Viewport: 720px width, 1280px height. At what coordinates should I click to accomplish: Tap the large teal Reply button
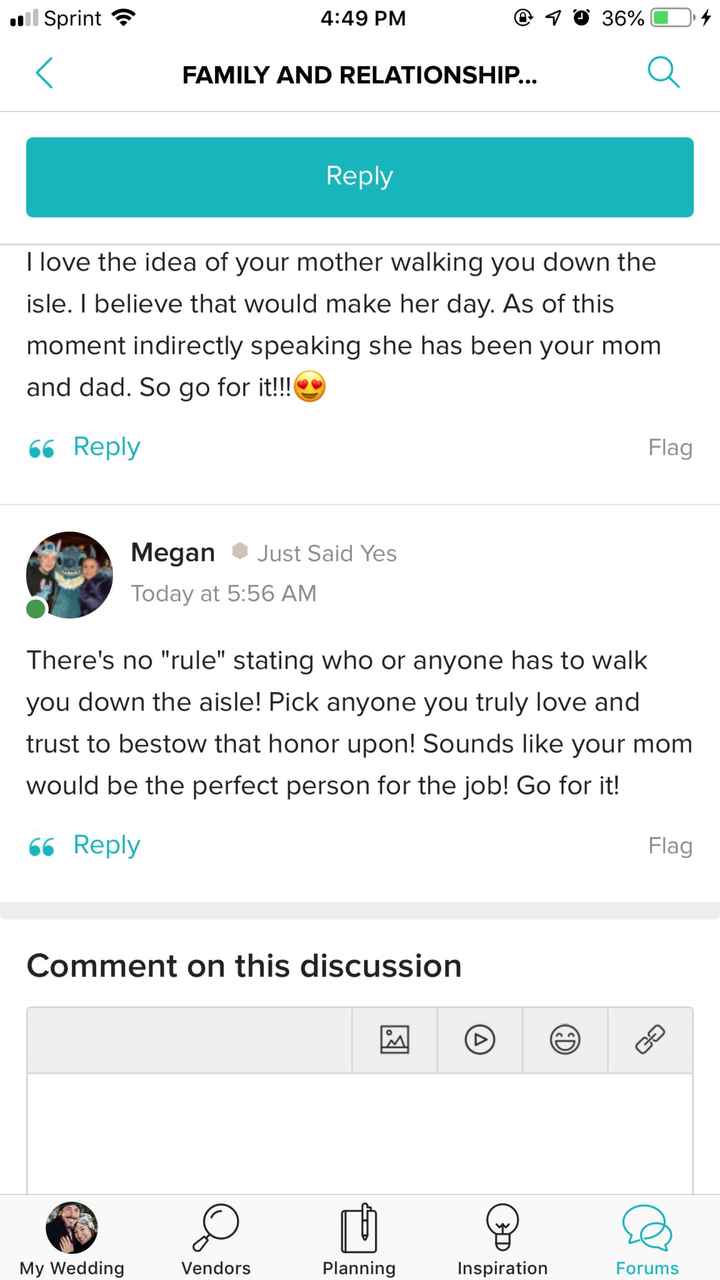click(x=360, y=177)
